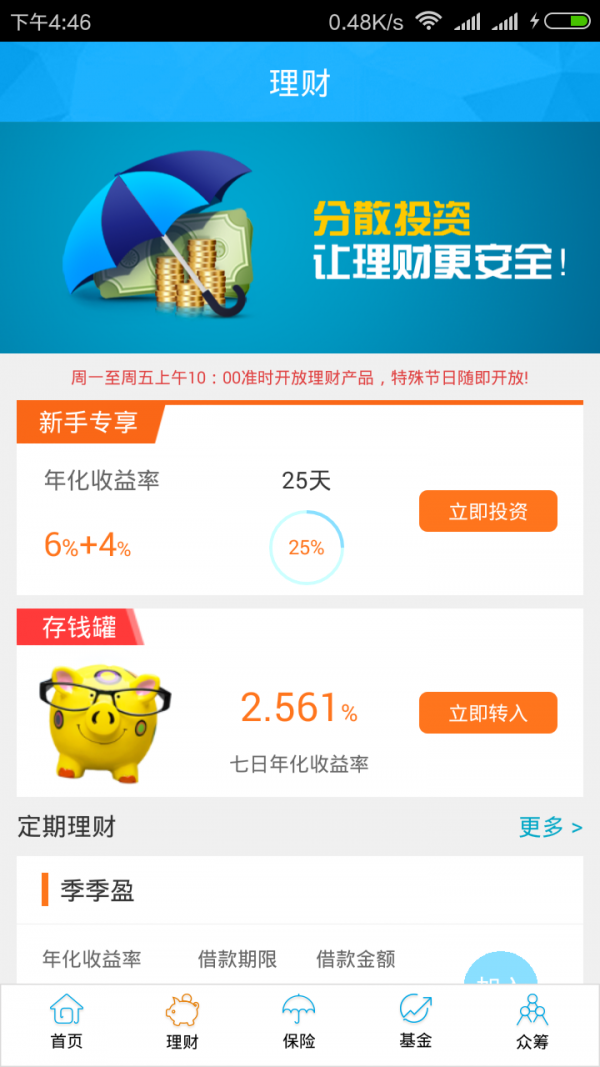This screenshot has width=600, height=1067.
Task: Open the 基金 tab
Action: click(x=415, y=1021)
